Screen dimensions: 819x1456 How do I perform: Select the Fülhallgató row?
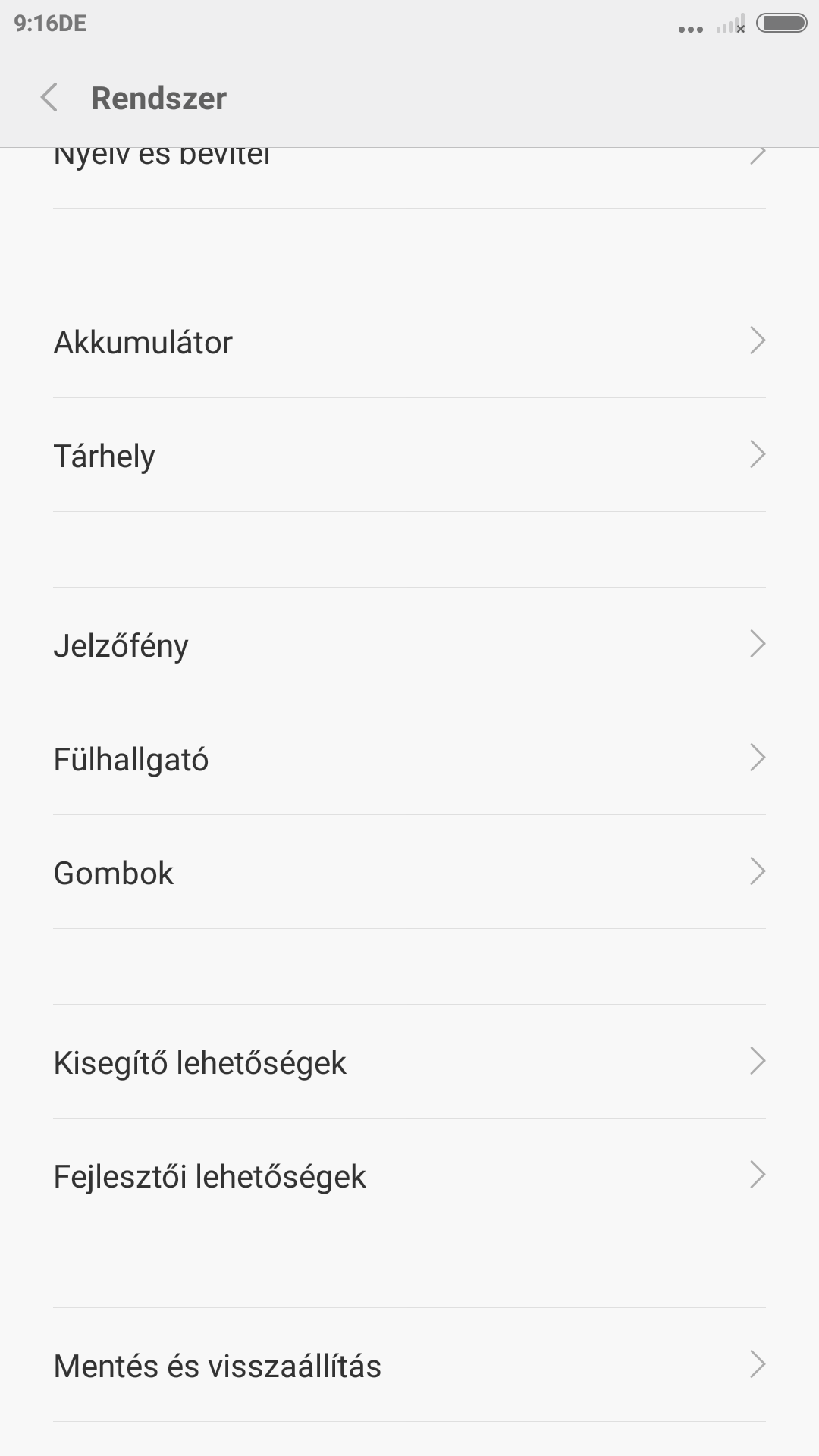pos(409,759)
